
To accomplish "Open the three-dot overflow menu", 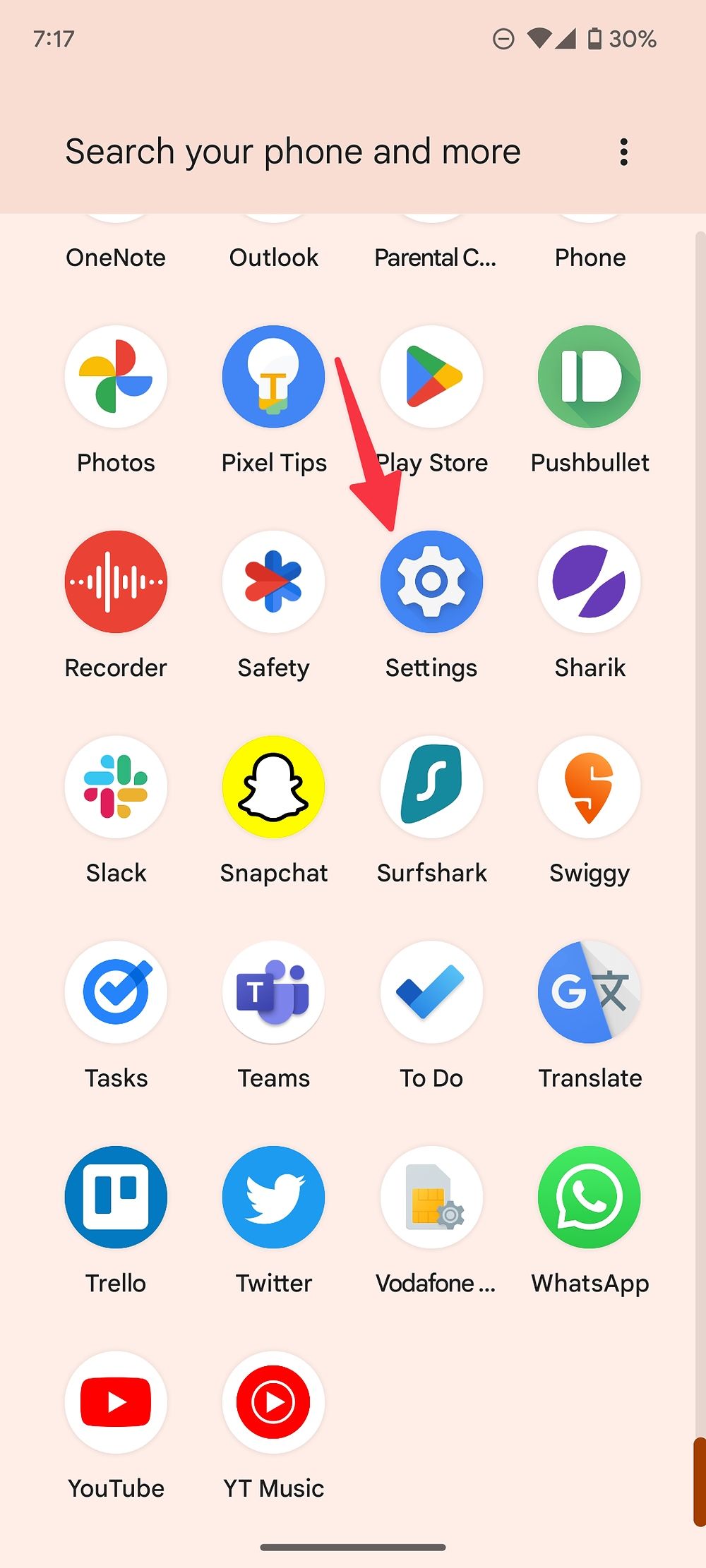I will click(623, 152).
